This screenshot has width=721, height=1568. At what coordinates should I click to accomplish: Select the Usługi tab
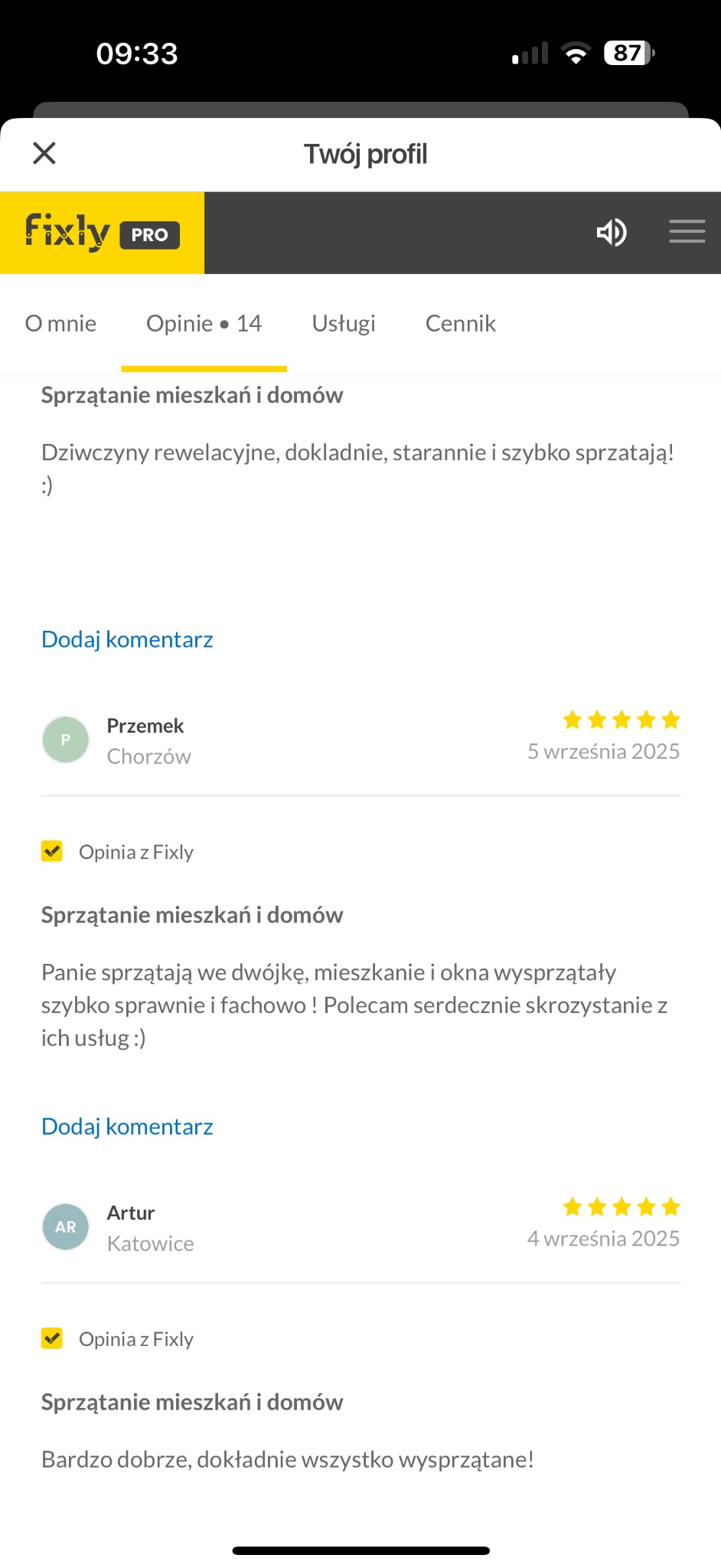[343, 323]
